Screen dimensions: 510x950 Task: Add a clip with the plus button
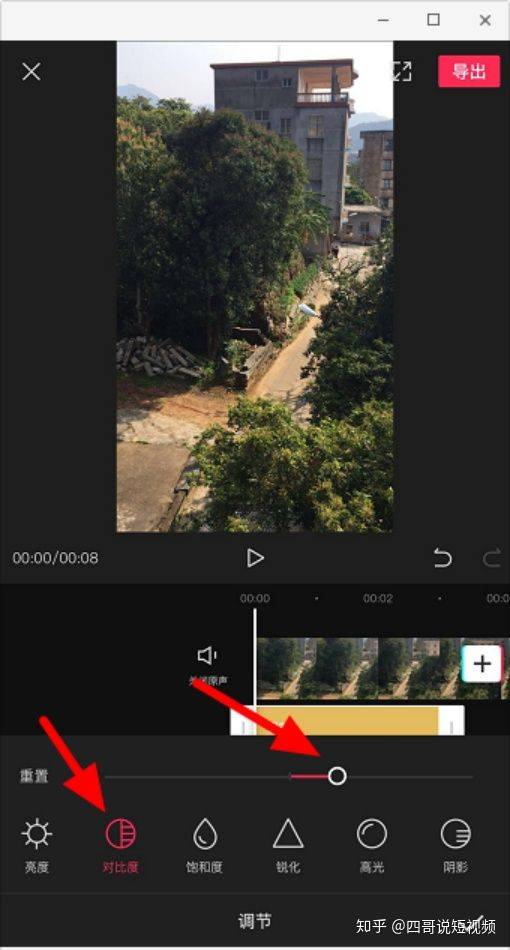(482, 664)
